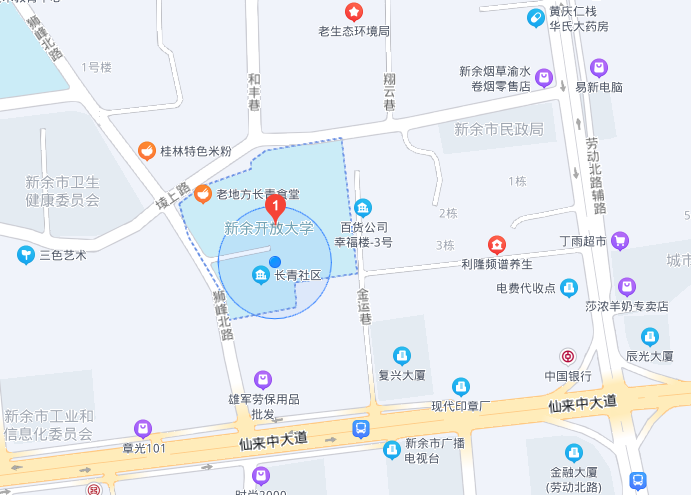691x495 pixels.
Task: Tap the red marker numbered 1
Action: [275, 206]
